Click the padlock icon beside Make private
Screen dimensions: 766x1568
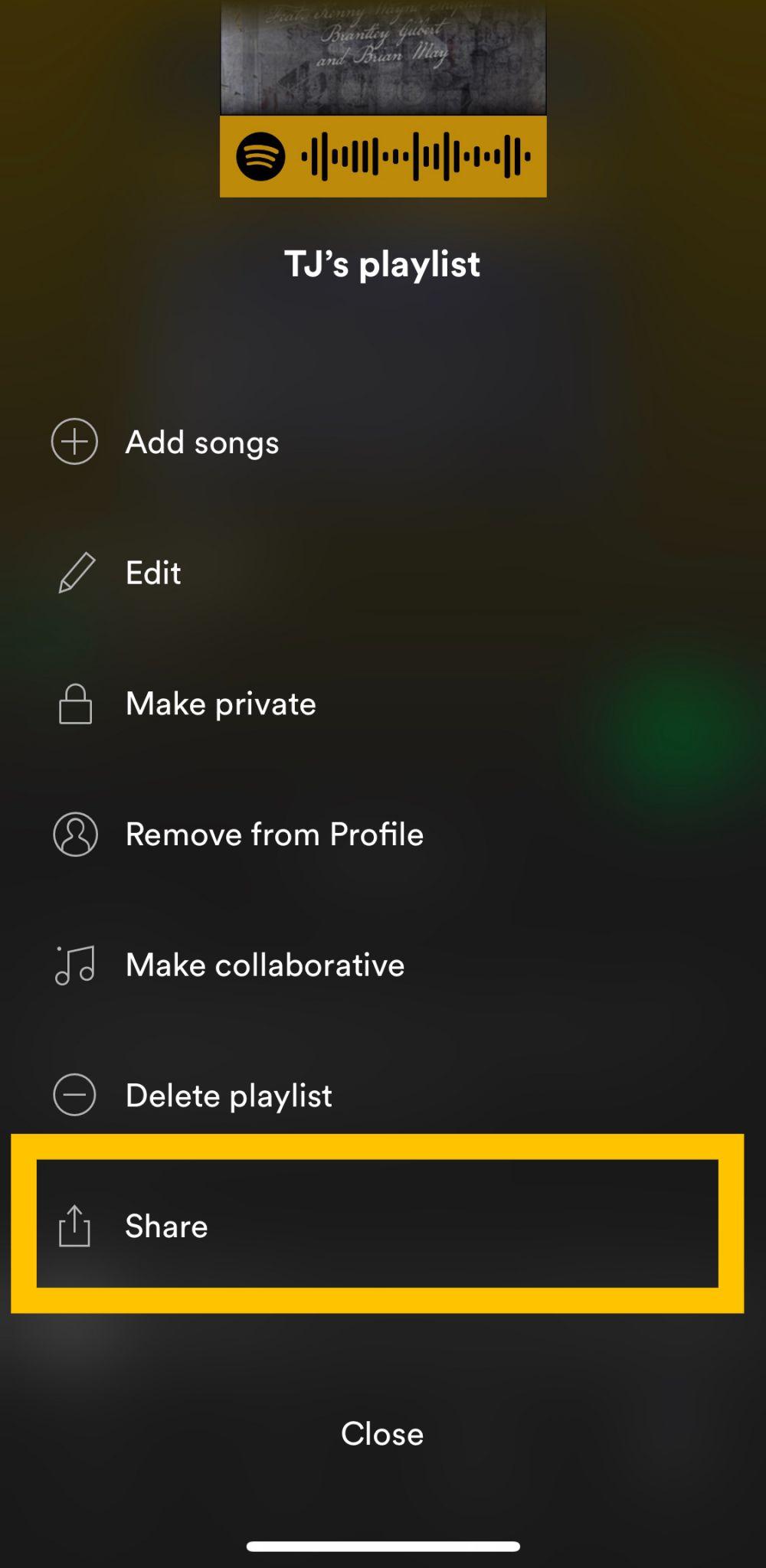74,703
